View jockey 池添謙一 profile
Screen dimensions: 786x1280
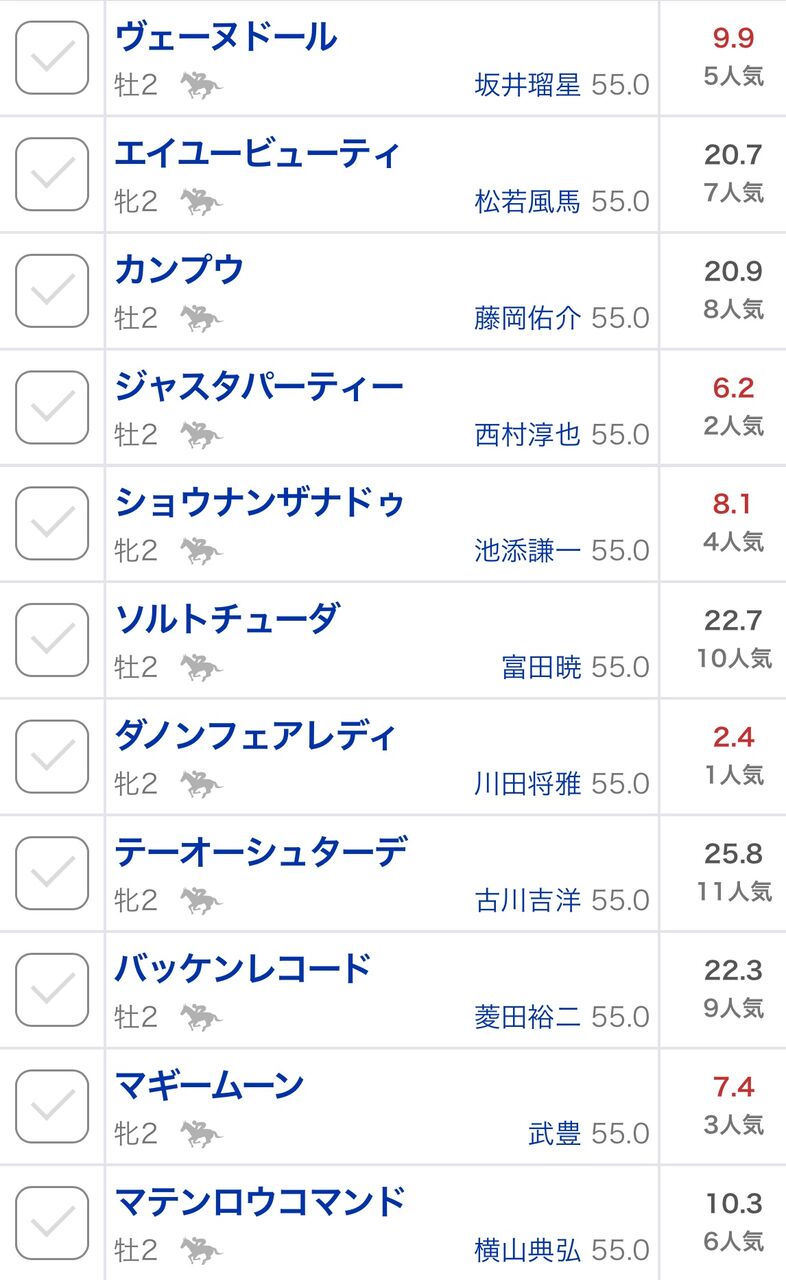pyautogui.click(x=527, y=551)
